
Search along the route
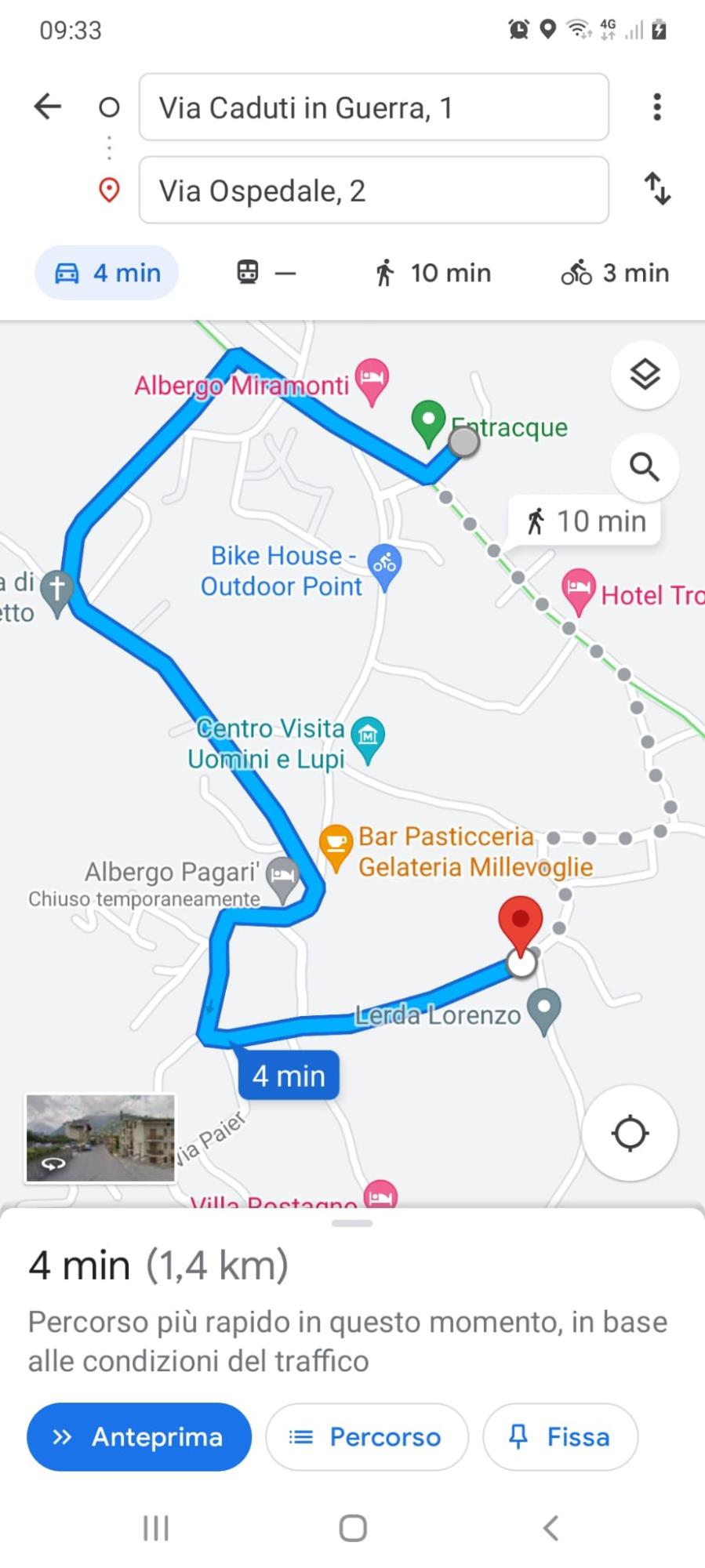pyautogui.click(x=645, y=467)
